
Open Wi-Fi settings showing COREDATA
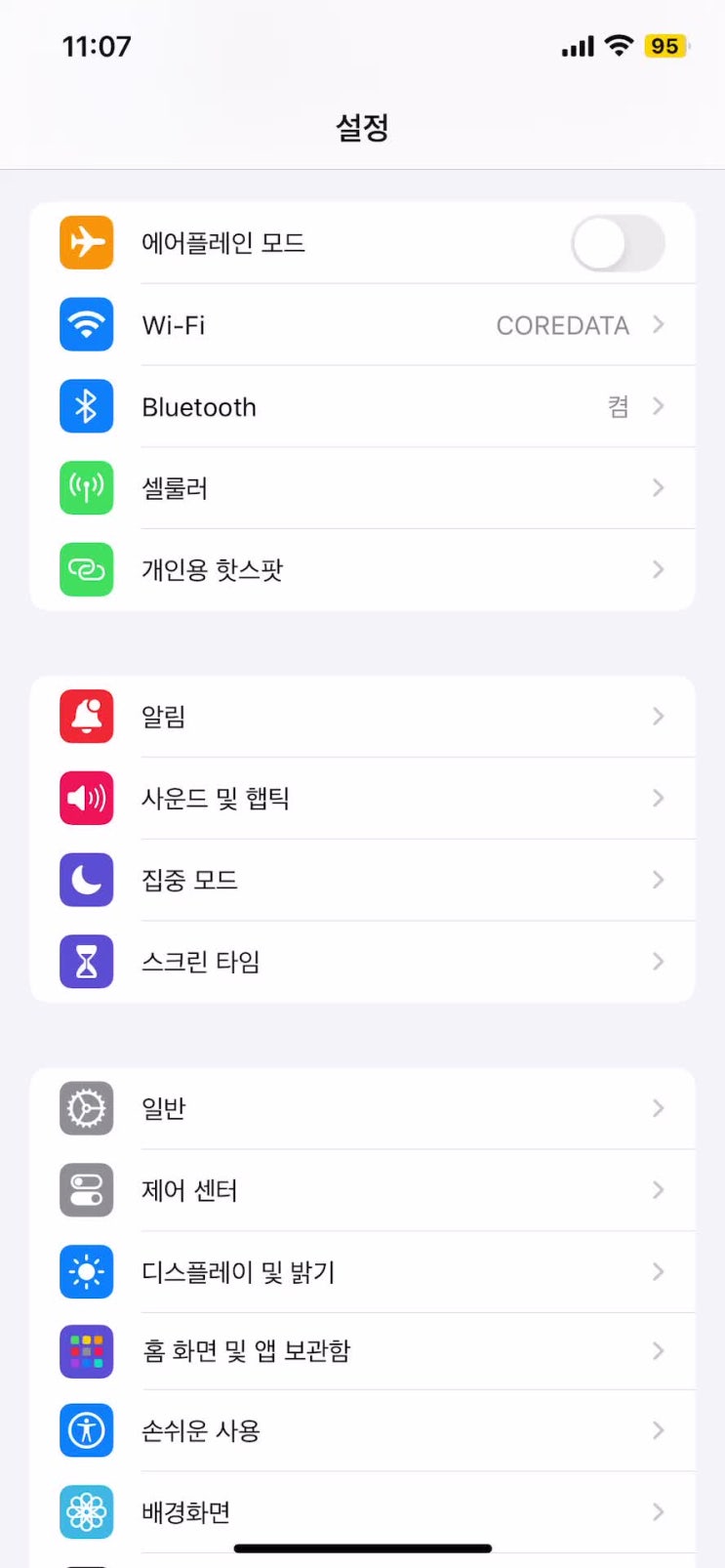pyautogui.click(x=390, y=325)
